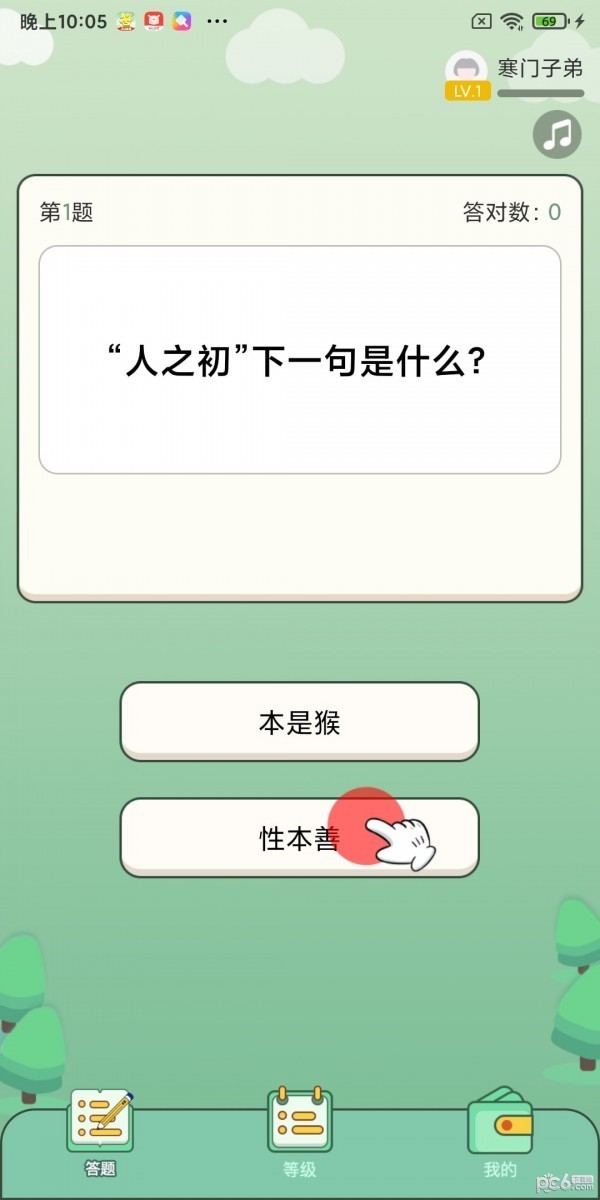Select the answer 本是猴

coord(299,722)
